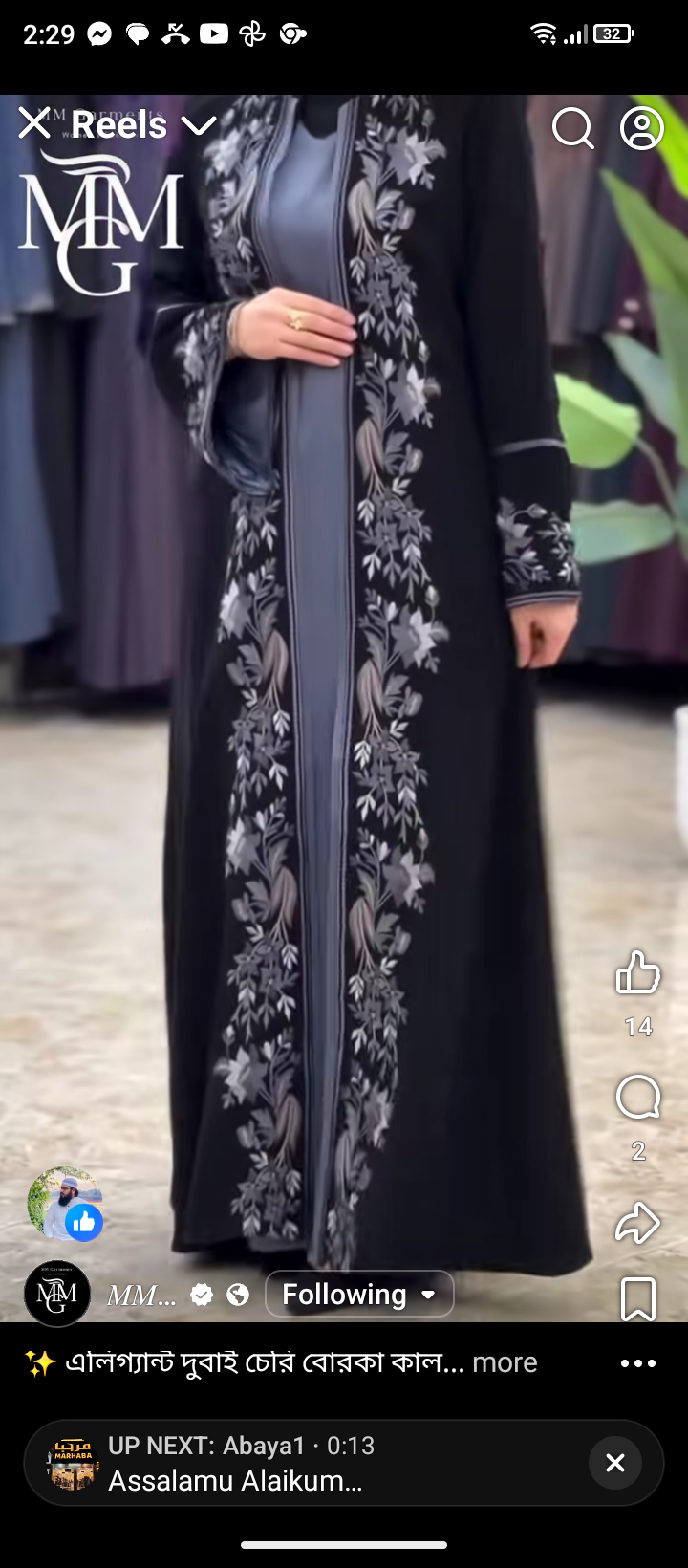The height and width of the screenshot is (1568, 688).
Task: Expand the caption with more
Action: tap(505, 1362)
